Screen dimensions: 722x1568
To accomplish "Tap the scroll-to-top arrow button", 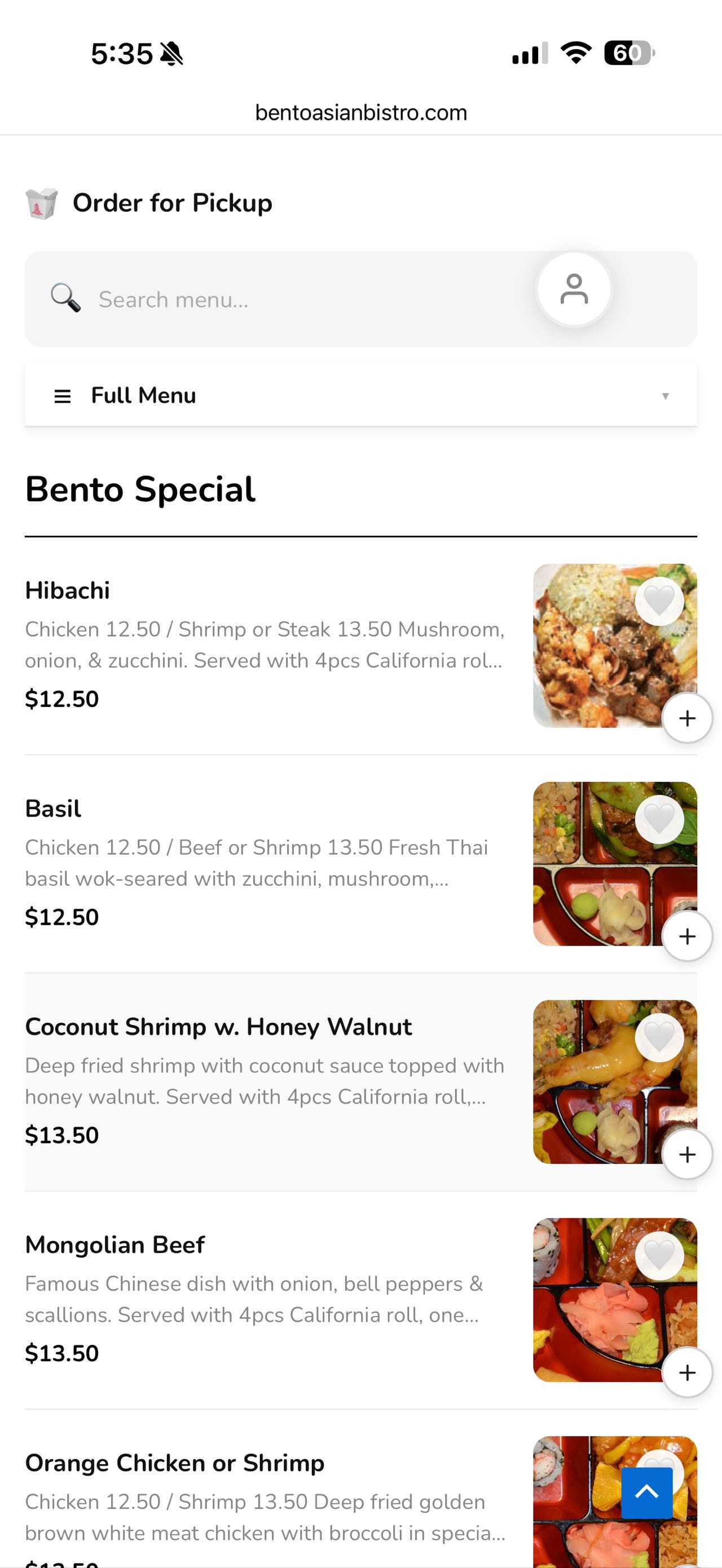I will (647, 1492).
